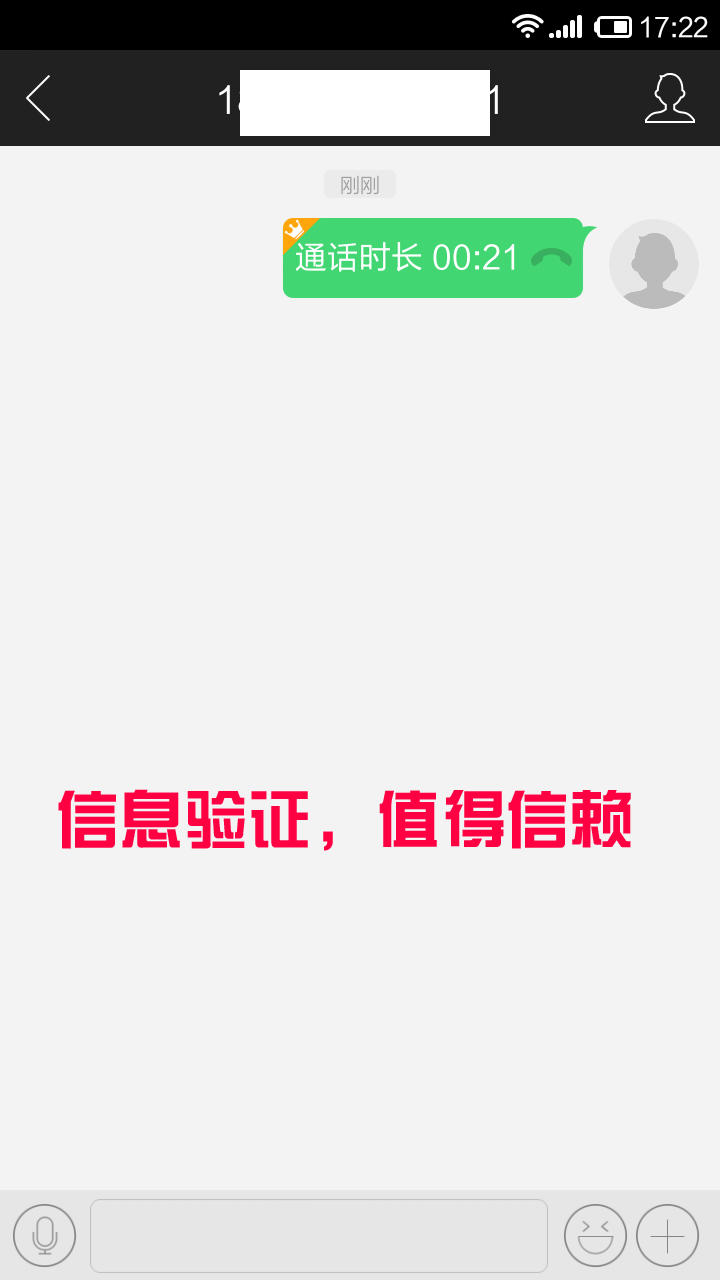The width and height of the screenshot is (720, 1280).
Task: Go back using the arrow
Action: [38, 98]
